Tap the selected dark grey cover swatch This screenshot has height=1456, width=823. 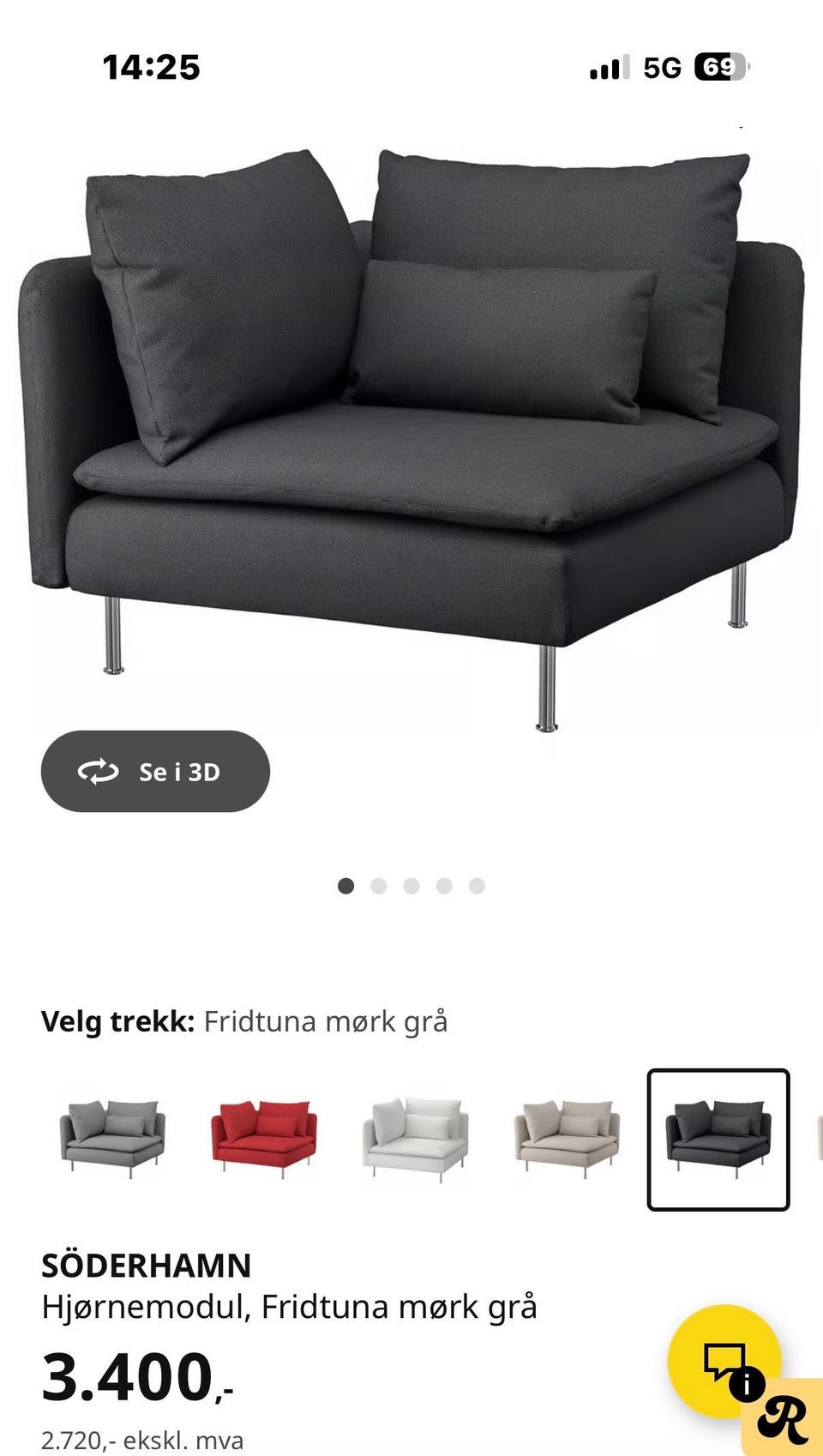[718, 1139]
